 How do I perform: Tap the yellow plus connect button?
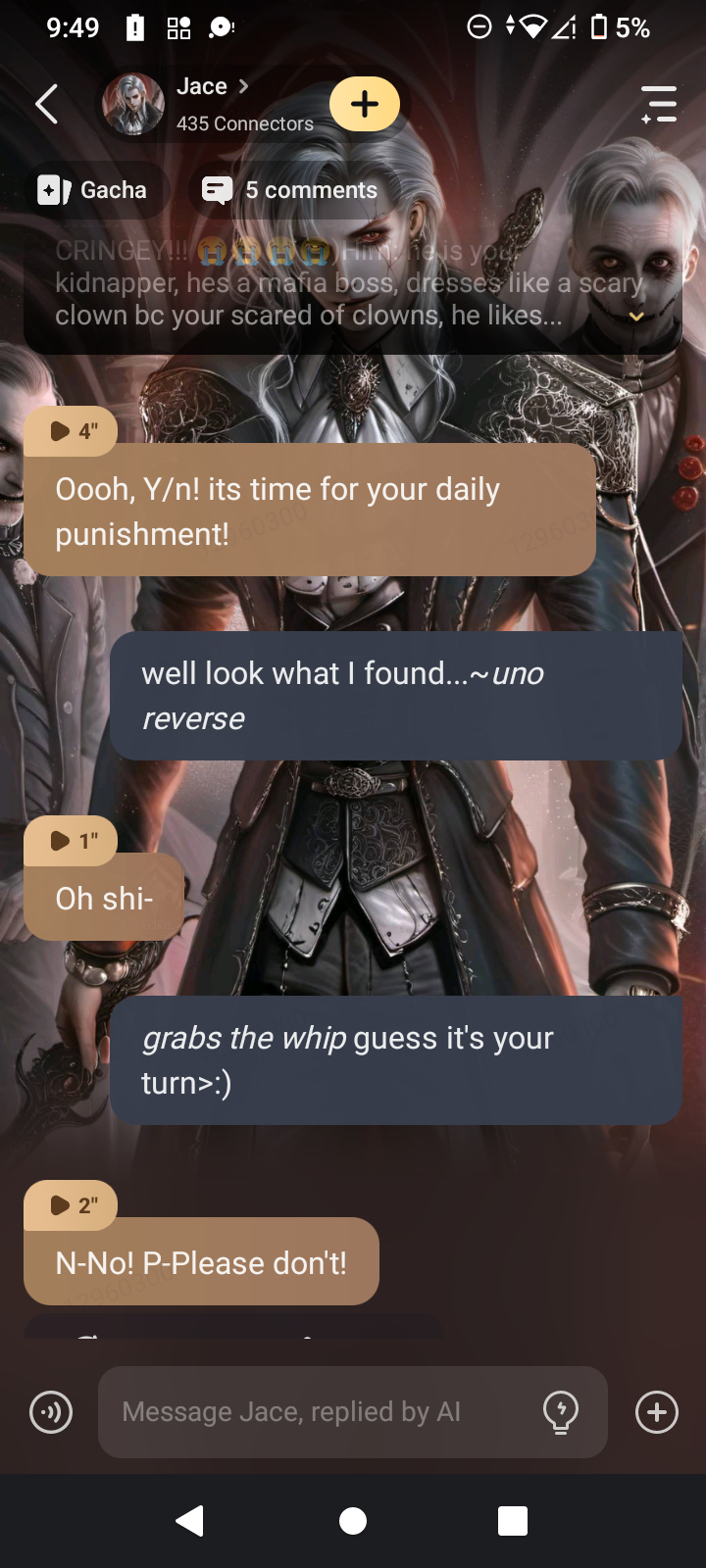(x=365, y=104)
